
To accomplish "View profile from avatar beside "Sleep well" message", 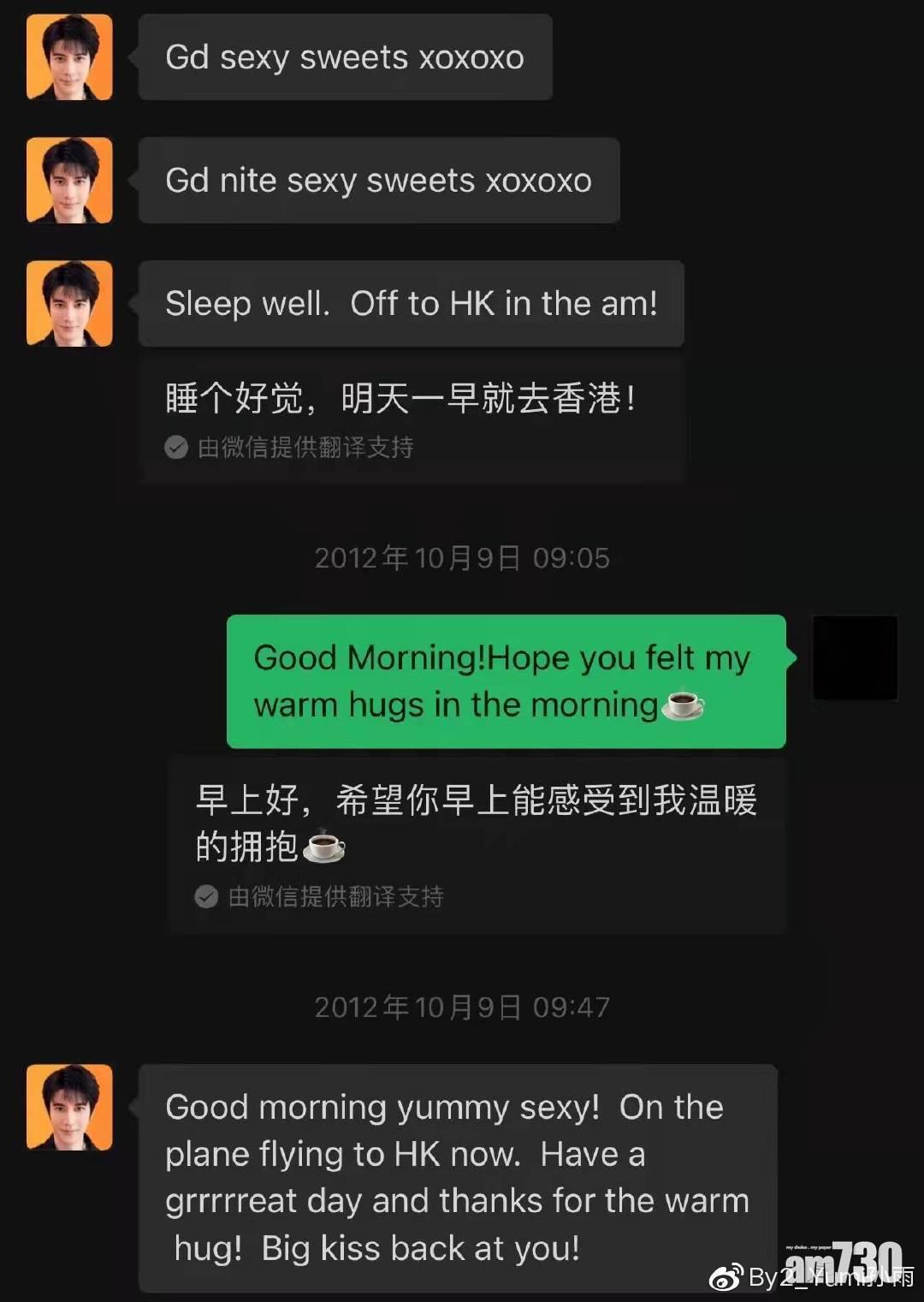I will [x=69, y=304].
